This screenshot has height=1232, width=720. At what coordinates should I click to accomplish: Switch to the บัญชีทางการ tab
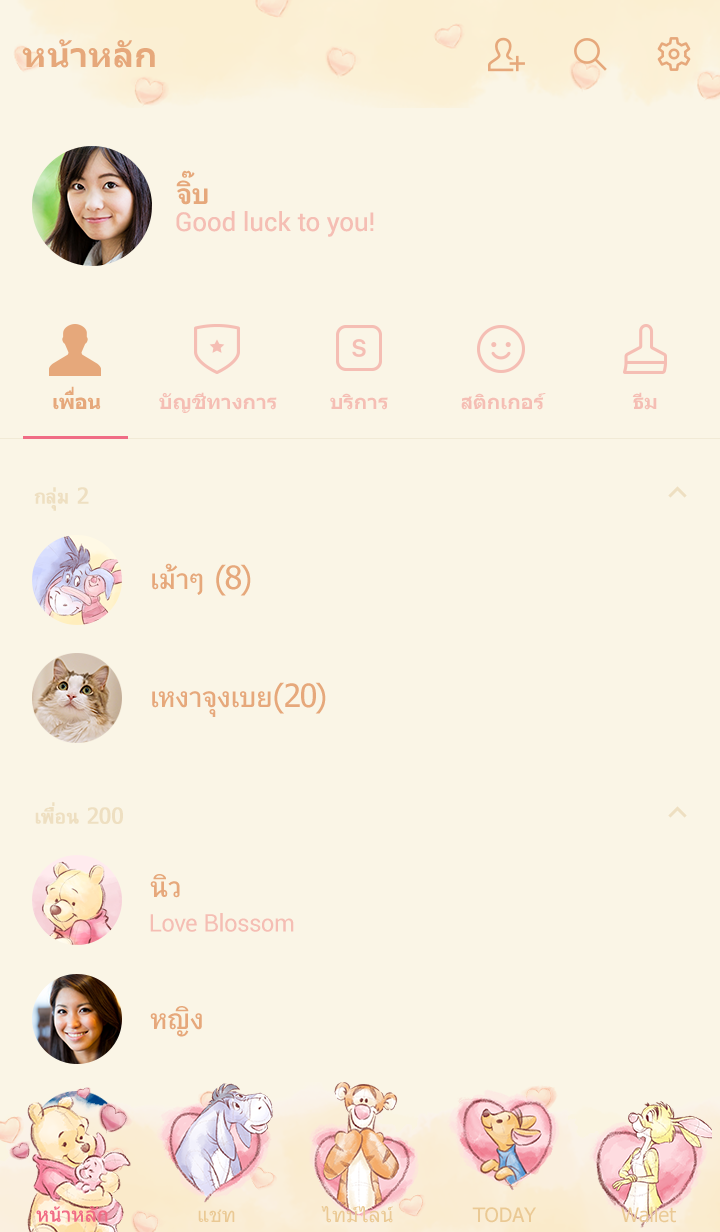coord(217,369)
